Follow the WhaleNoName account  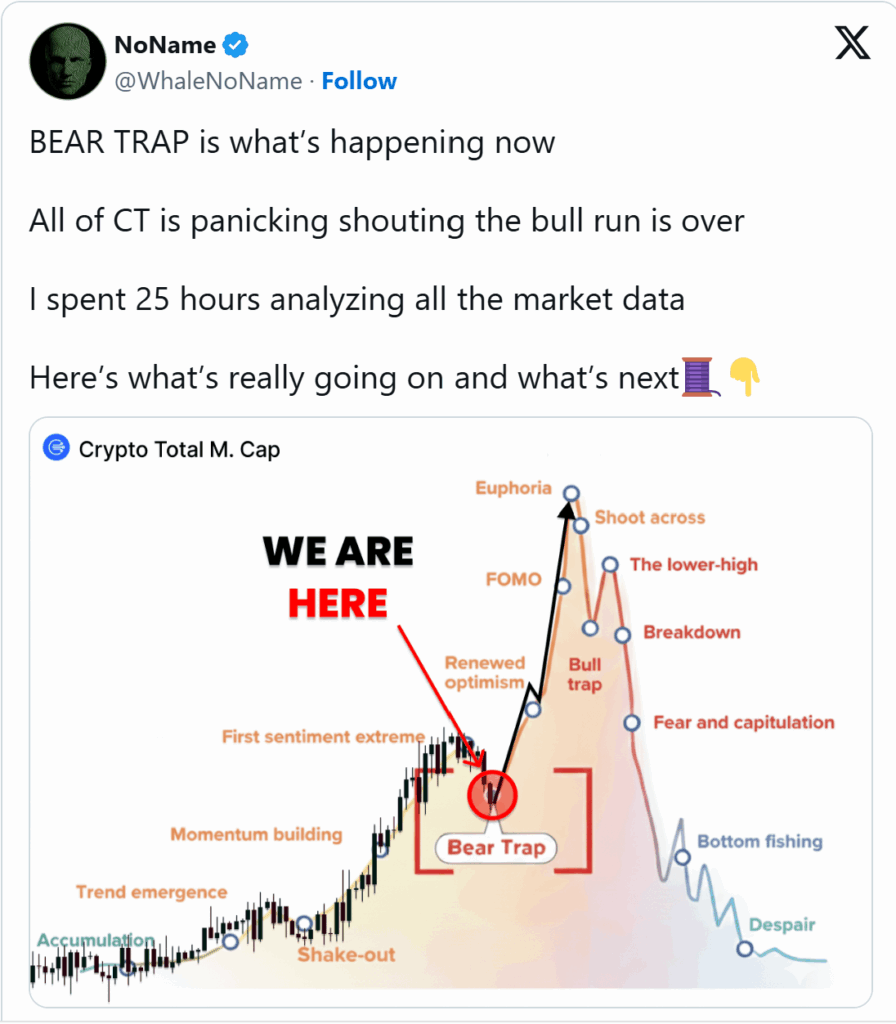(359, 81)
